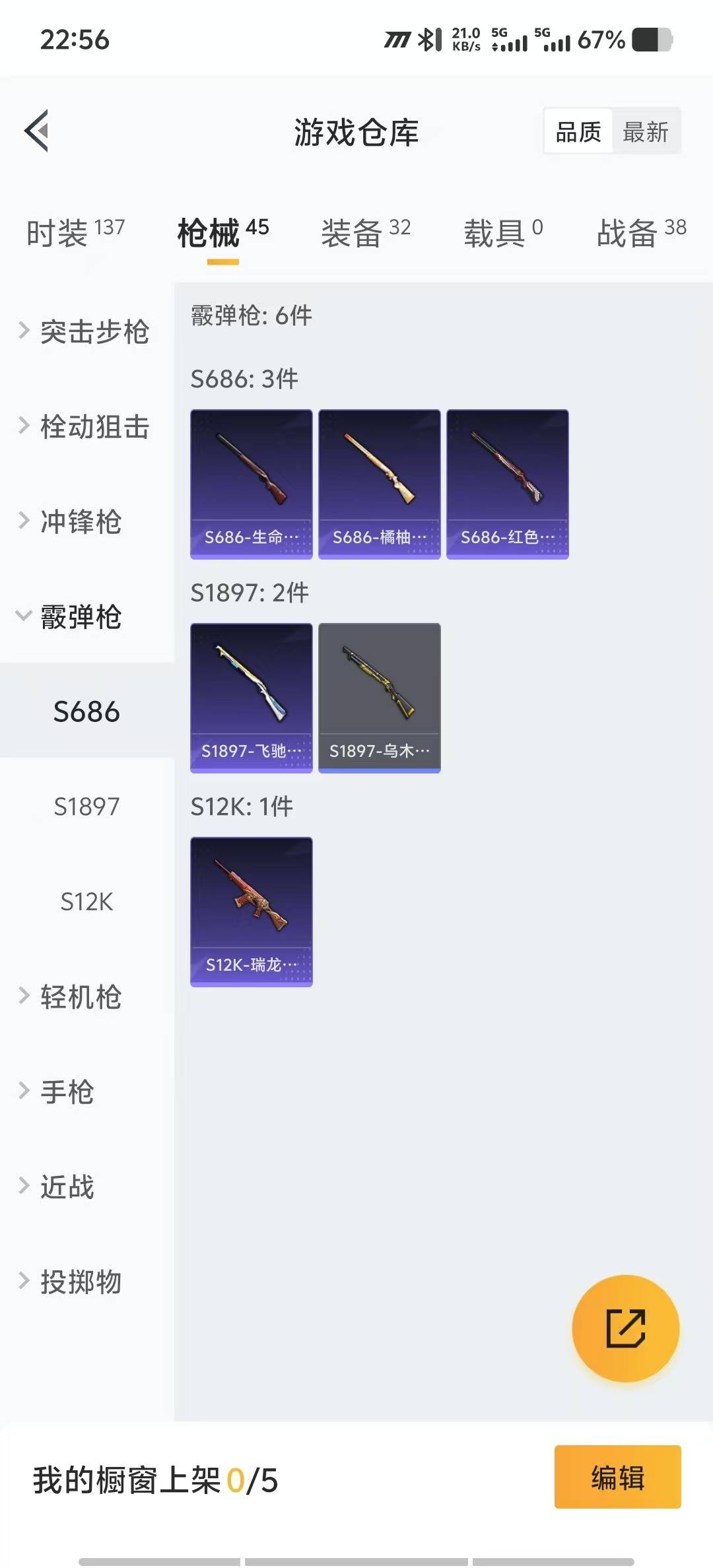Switch to the 时装 tab
This screenshot has width=713, height=1568.
tap(75, 233)
